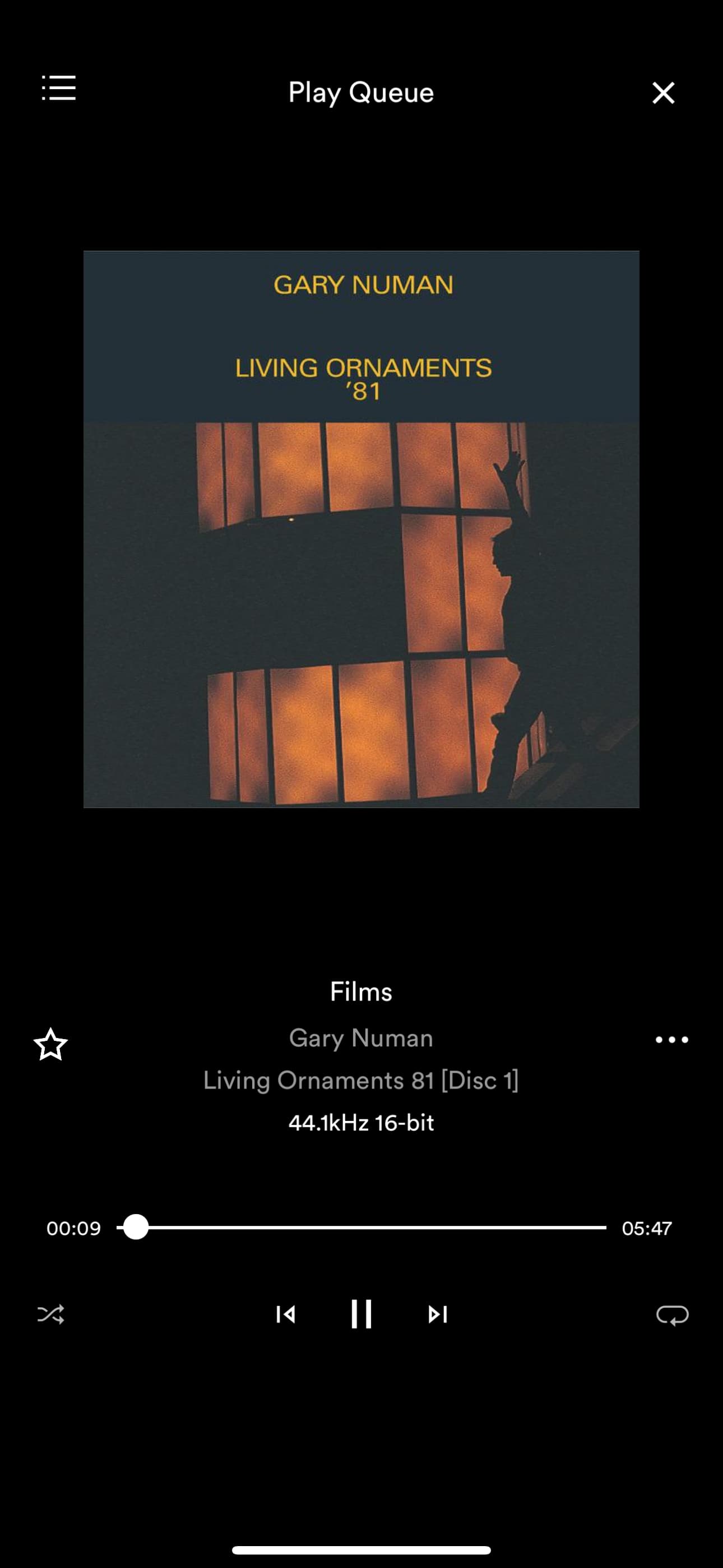Open the three-dot more options menu
The image size is (723, 1568).
coord(671,1040)
